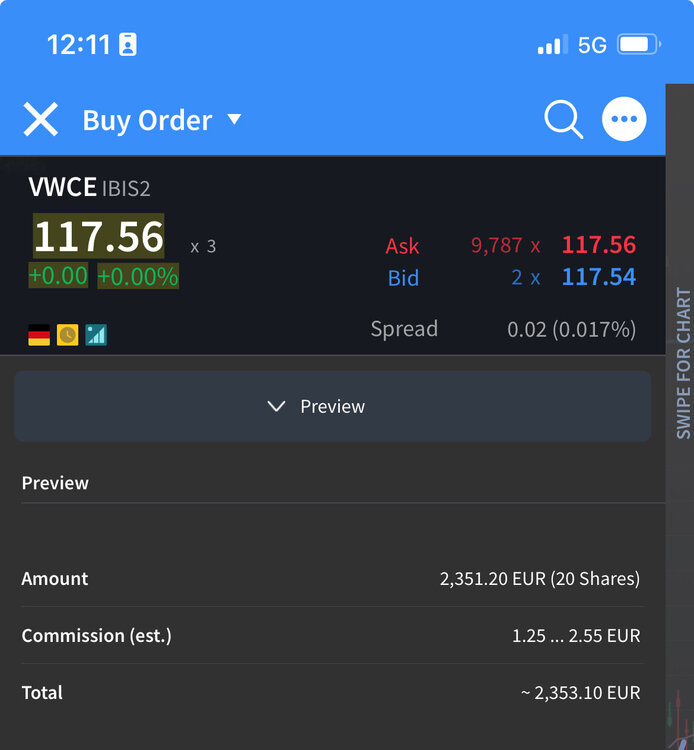
Task: Open the Buy Order type dropdown
Action: pyautogui.click(x=234, y=120)
